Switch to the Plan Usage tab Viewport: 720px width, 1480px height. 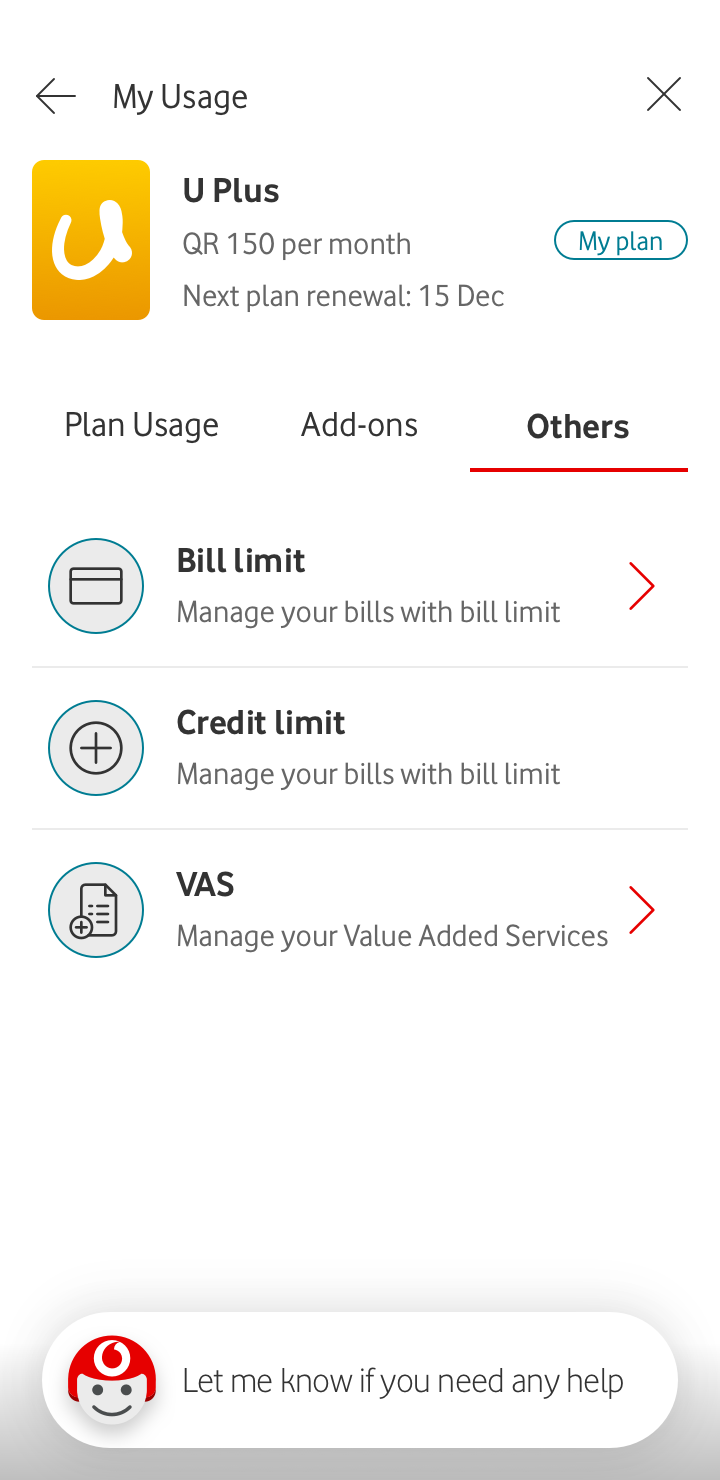click(x=141, y=425)
